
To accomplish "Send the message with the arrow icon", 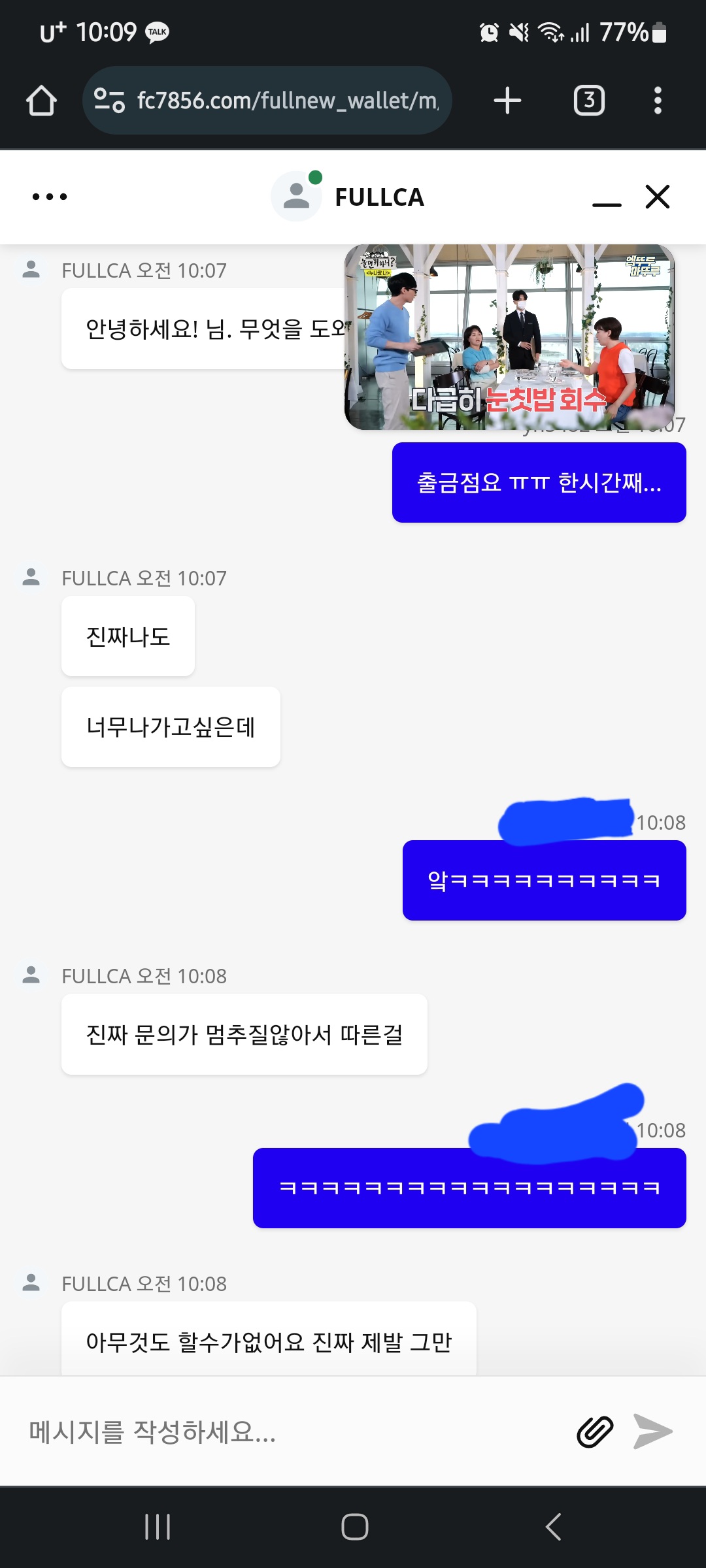I will (652, 1432).
